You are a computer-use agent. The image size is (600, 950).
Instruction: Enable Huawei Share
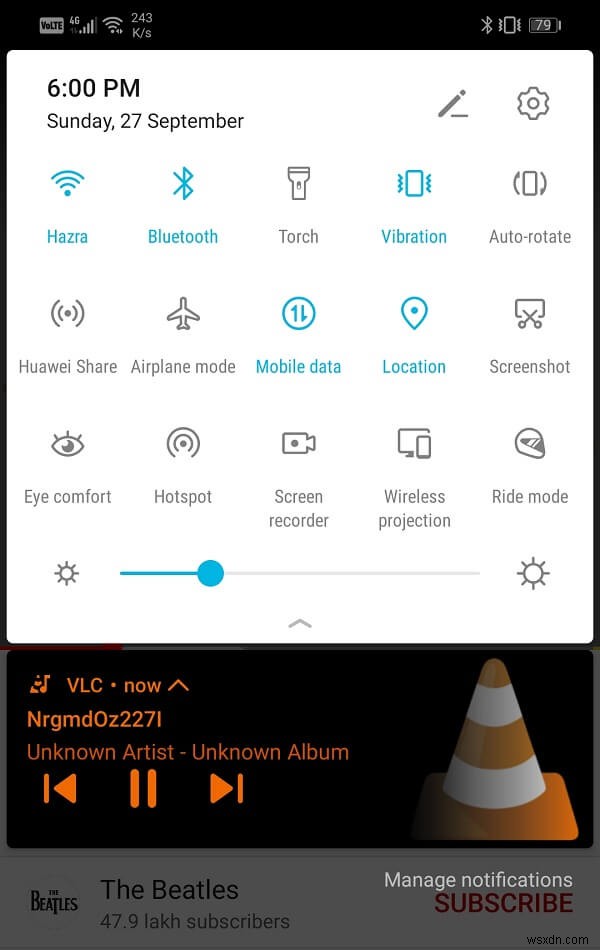point(67,314)
